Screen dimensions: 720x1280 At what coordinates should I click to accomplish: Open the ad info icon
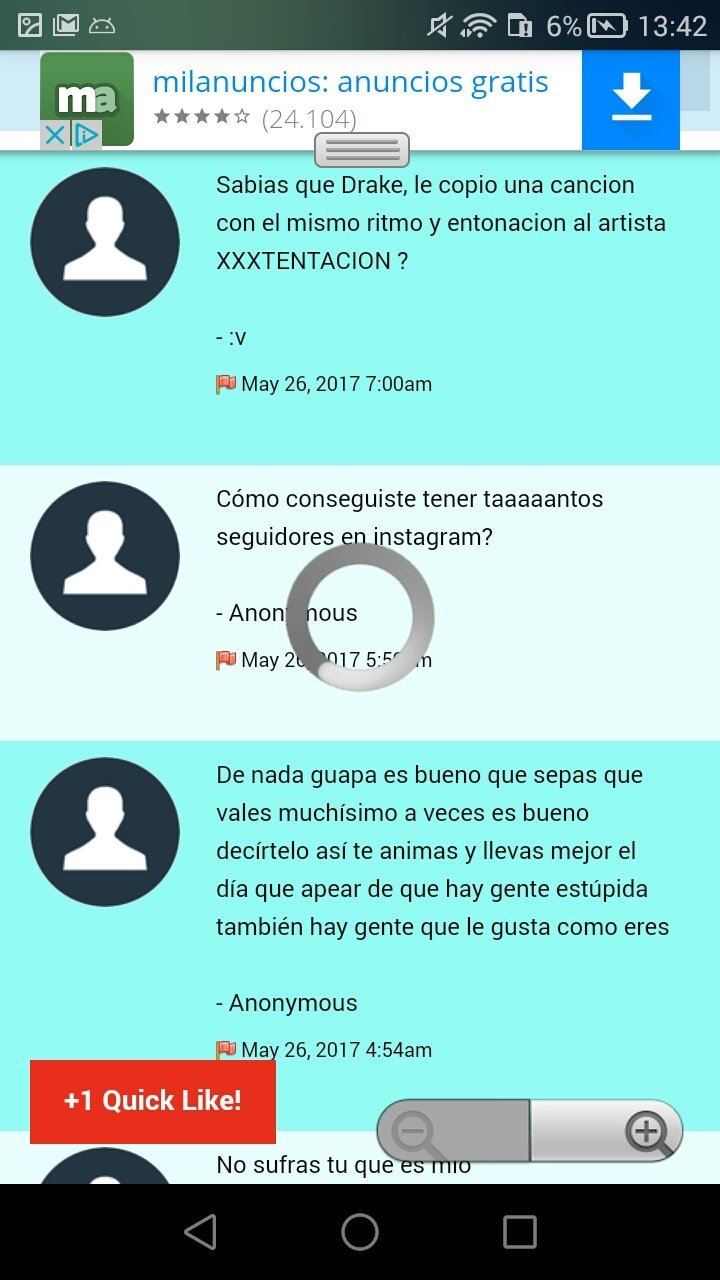(x=87, y=135)
